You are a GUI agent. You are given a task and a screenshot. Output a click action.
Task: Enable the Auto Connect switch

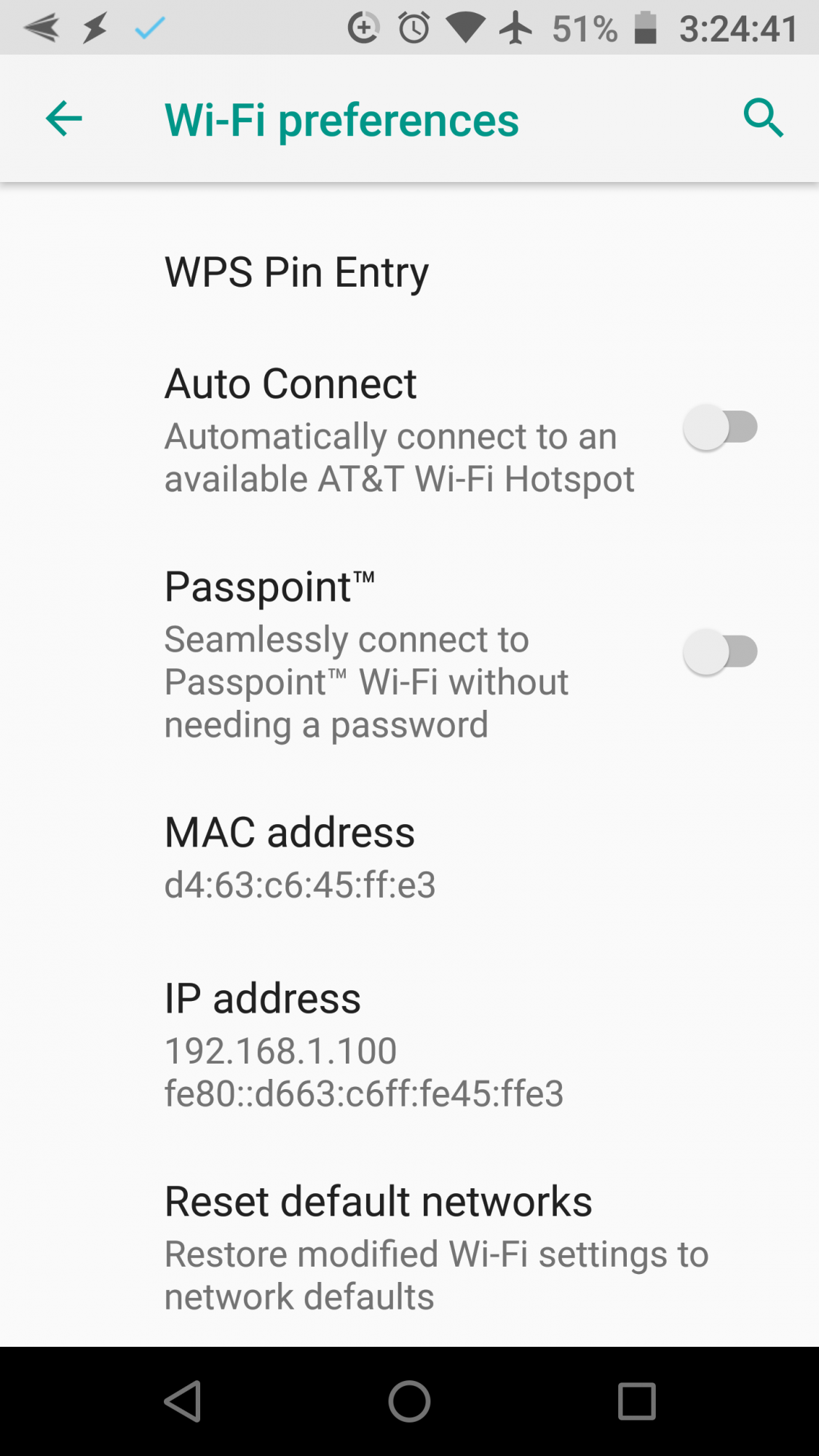tap(720, 427)
